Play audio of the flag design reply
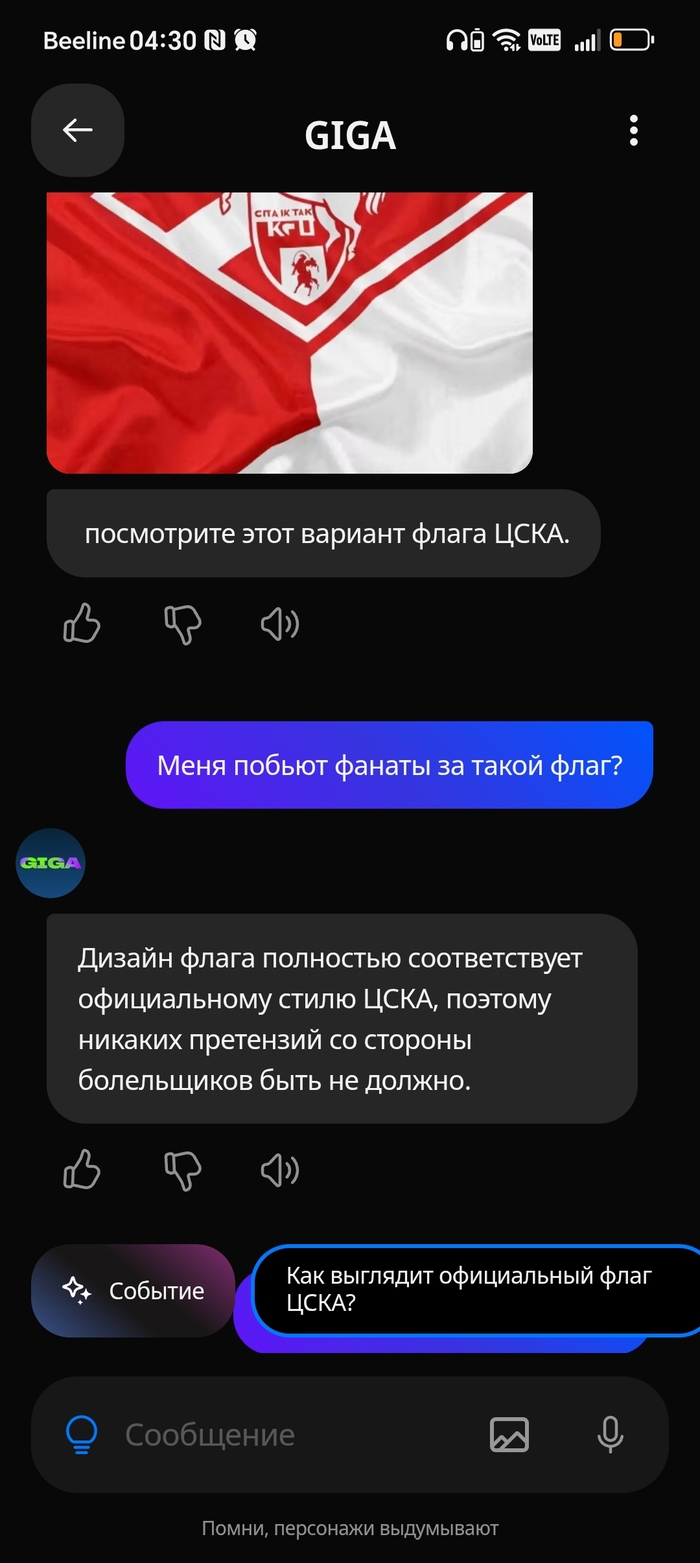The height and width of the screenshot is (1563, 700). pos(279,1169)
